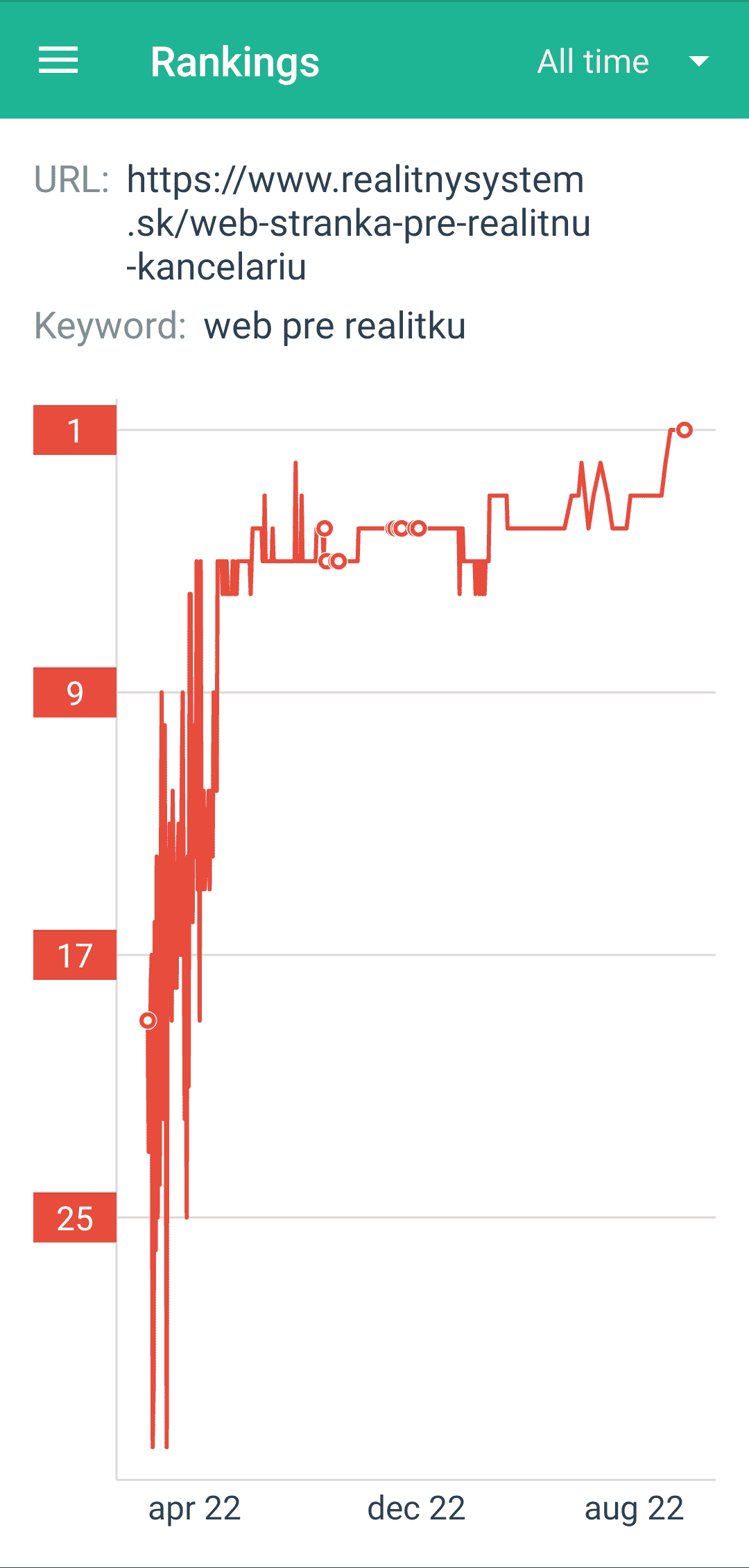Open the hamburger navigation menu

[x=58, y=61]
